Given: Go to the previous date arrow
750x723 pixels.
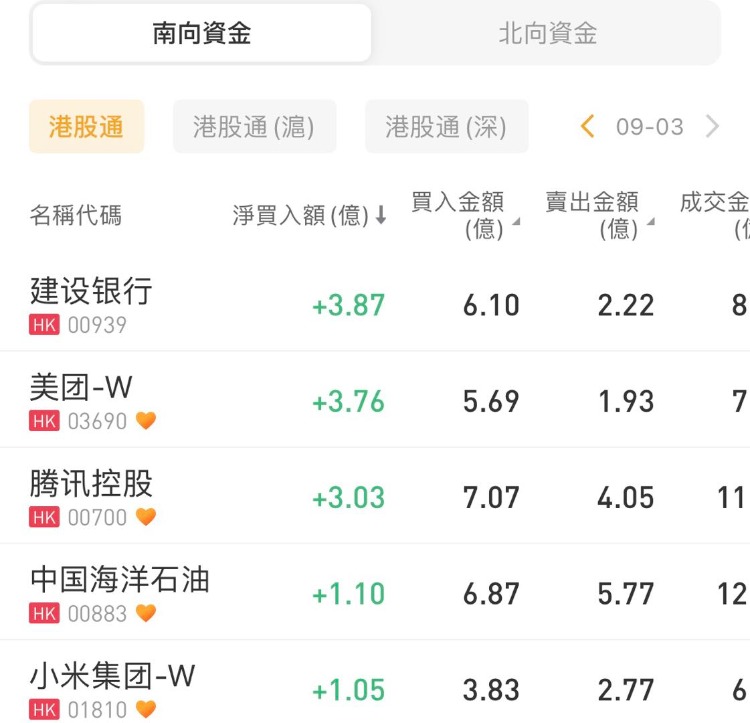Looking at the screenshot, I should point(588,126).
